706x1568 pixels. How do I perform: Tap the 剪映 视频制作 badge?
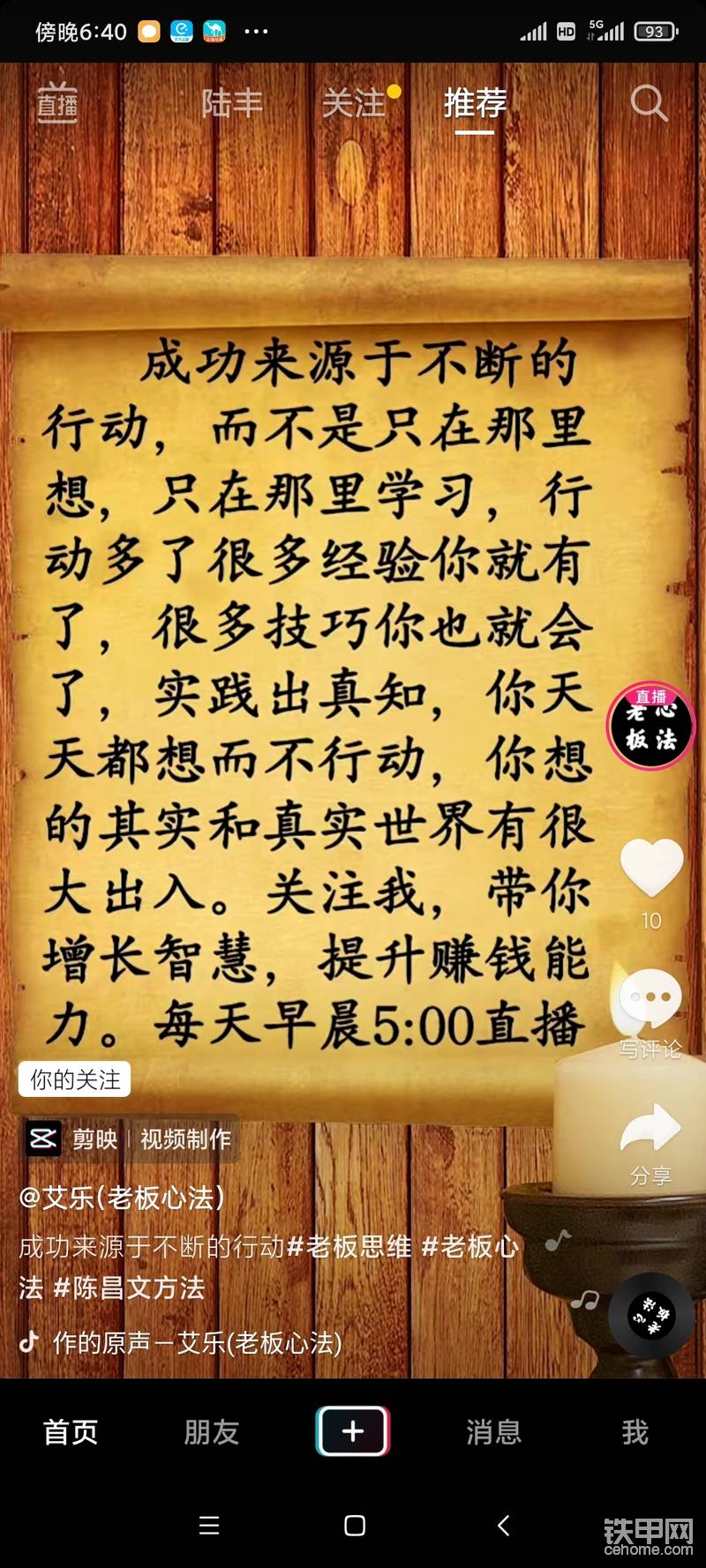(130, 1139)
